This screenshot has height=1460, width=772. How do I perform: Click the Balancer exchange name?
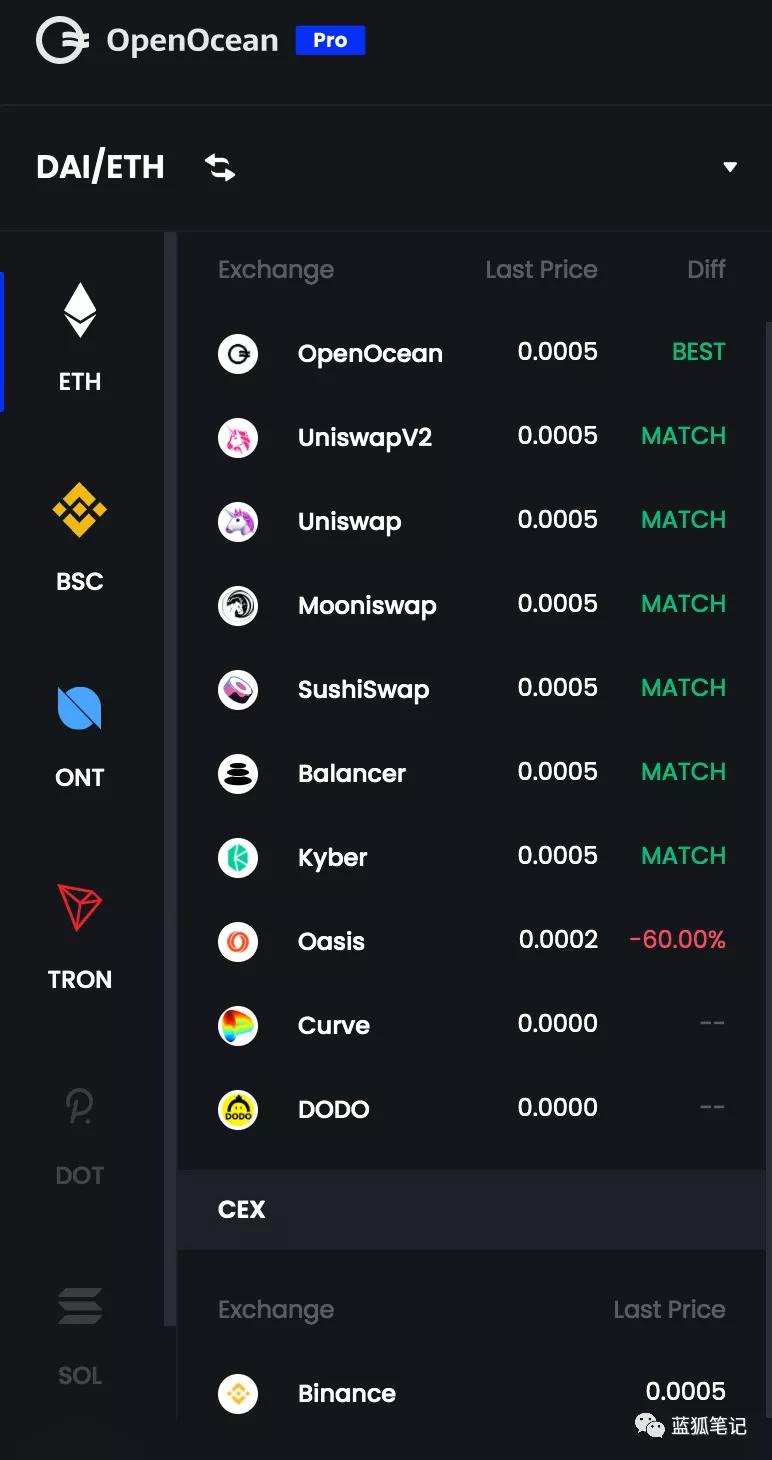pyautogui.click(x=351, y=773)
